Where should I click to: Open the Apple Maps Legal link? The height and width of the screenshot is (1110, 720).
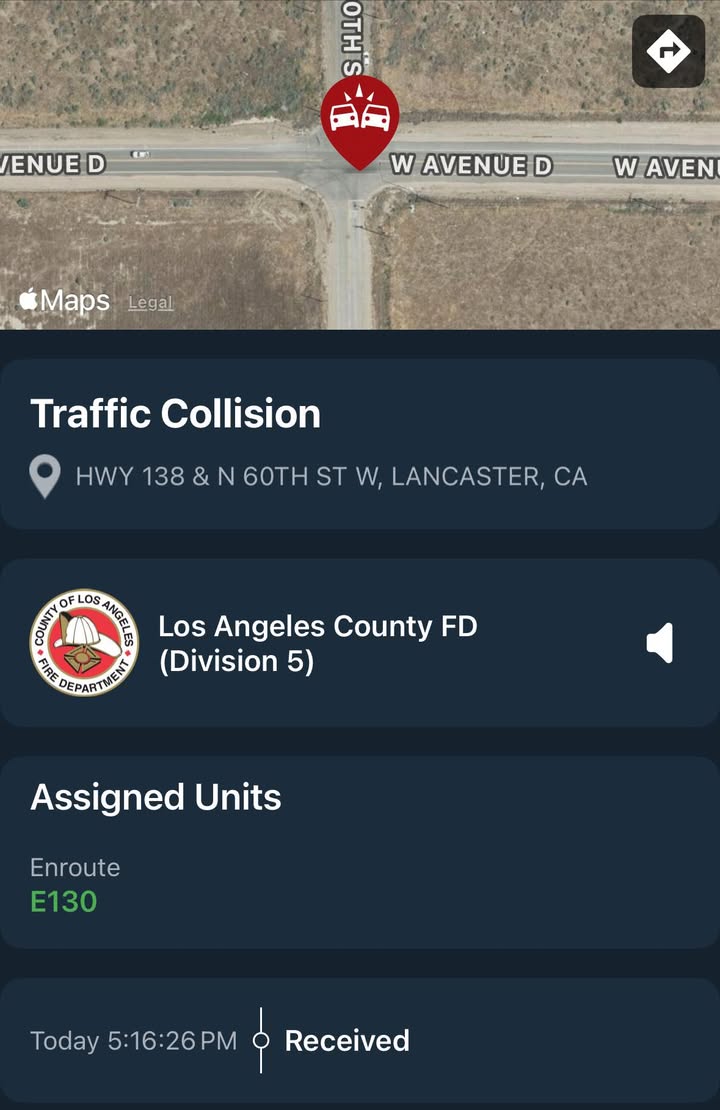click(x=150, y=303)
